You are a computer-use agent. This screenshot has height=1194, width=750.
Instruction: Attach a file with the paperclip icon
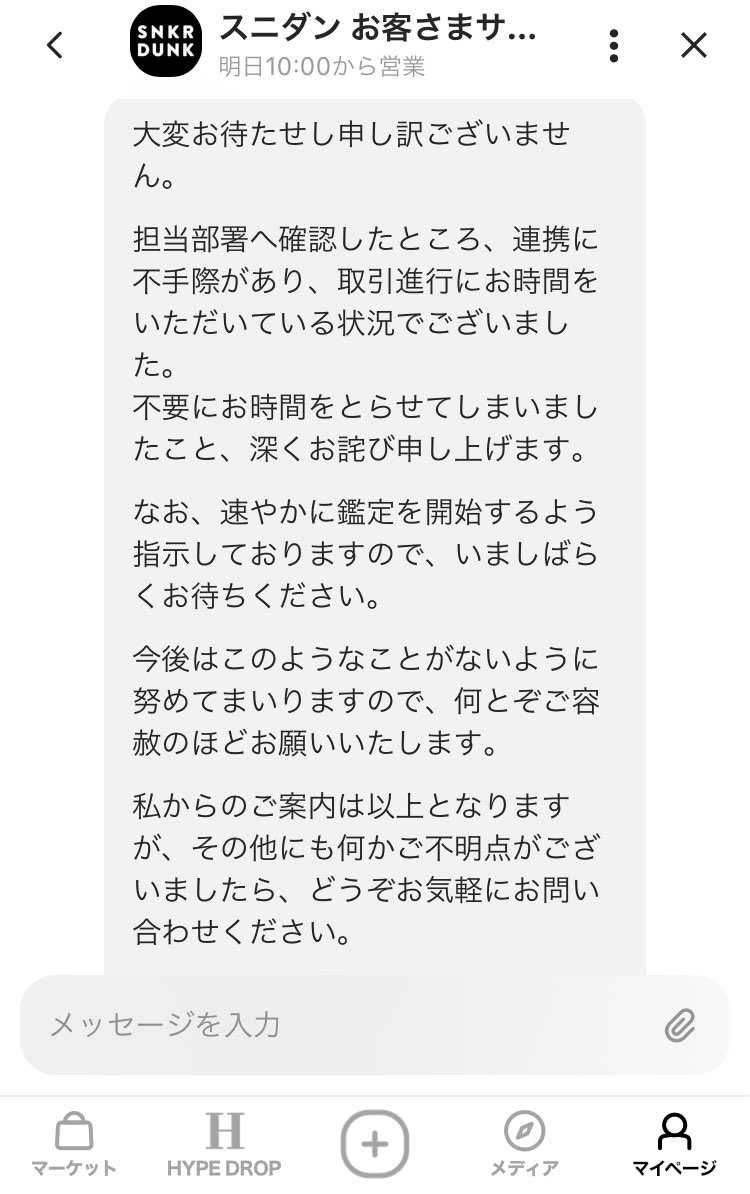pyautogui.click(x=681, y=1025)
